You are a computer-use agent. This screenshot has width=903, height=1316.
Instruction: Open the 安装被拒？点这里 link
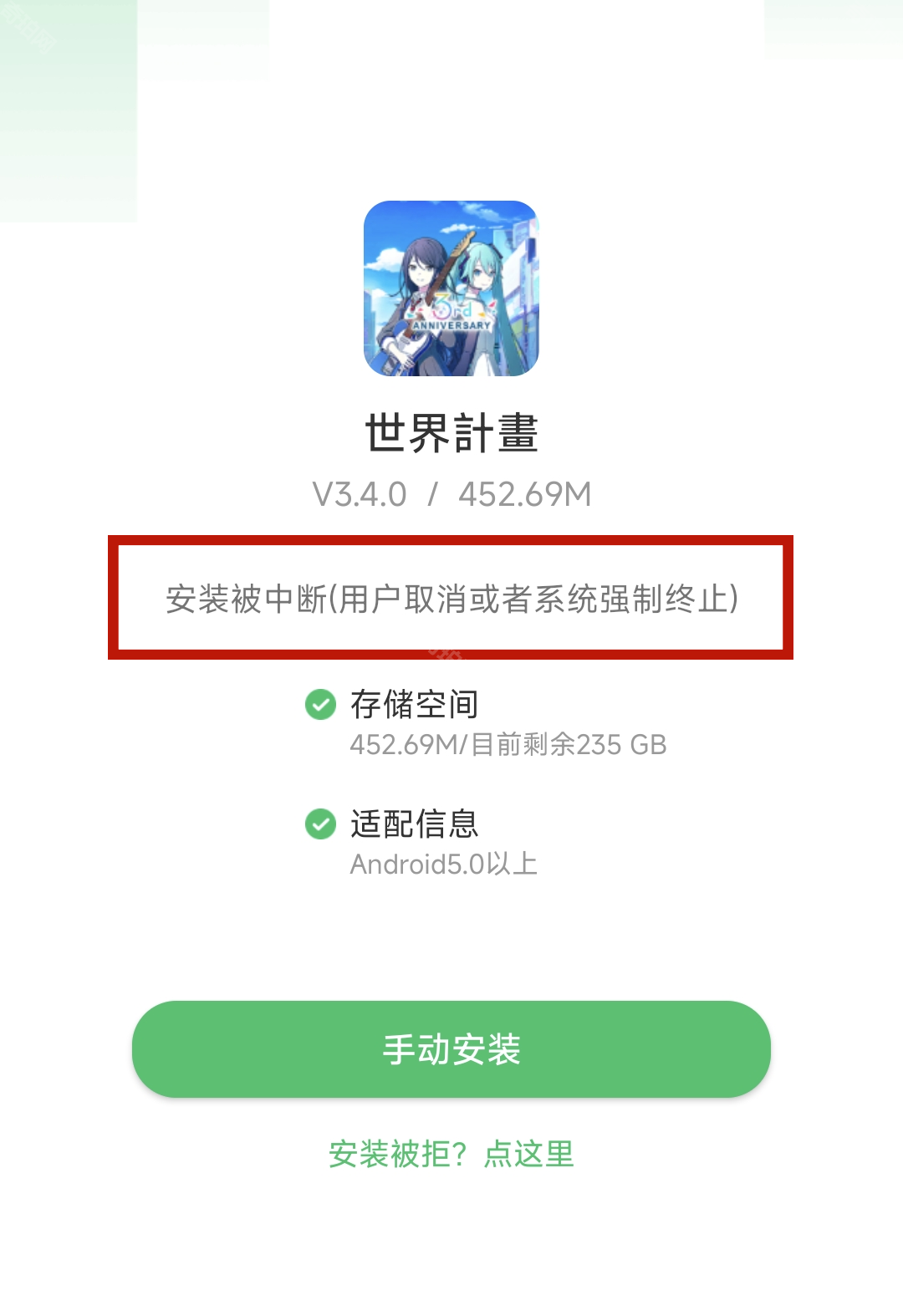coord(451,1154)
